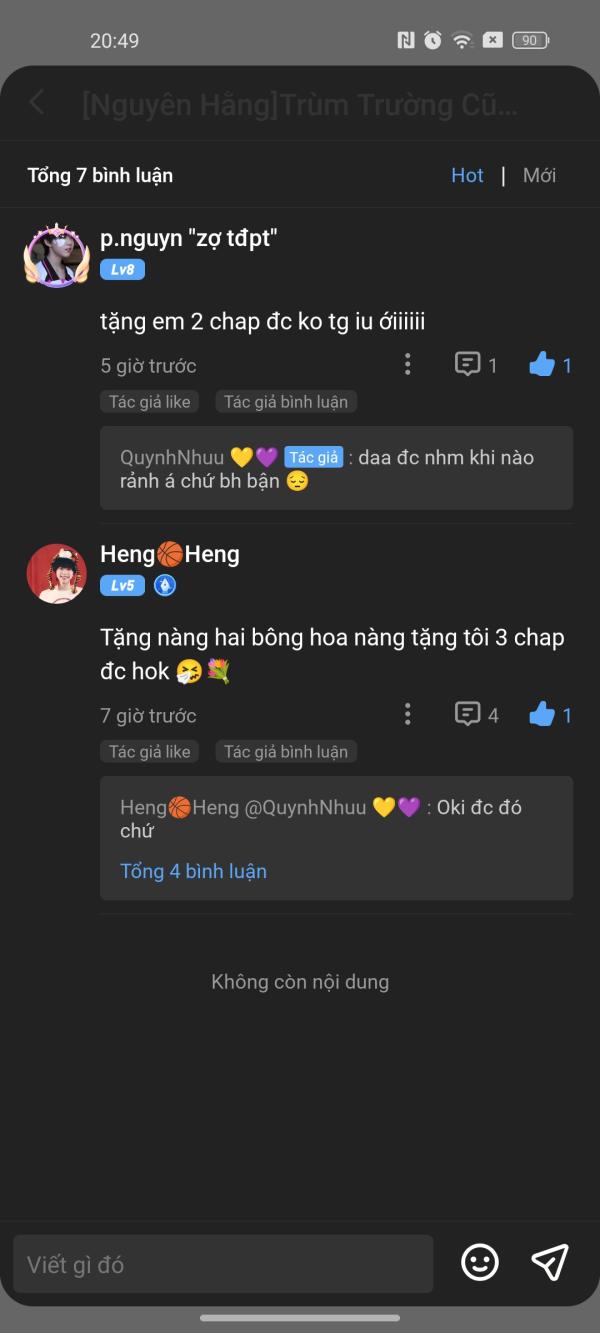This screenshot has width=600, height=1333.
Task: Open p.nguyn's profile avatar
Action: pyautogui.click(x=56, y=255)
